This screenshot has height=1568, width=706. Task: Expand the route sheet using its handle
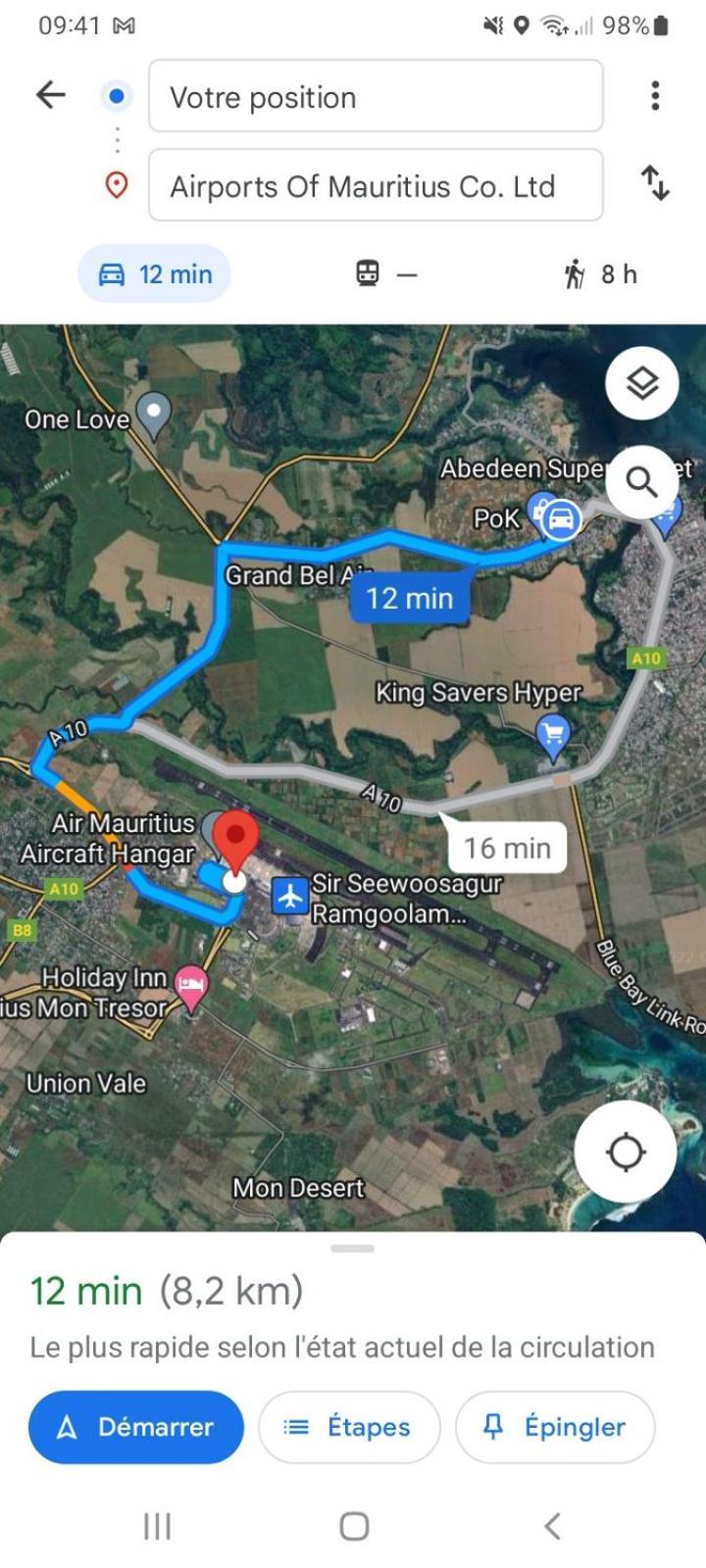click(353, 1249)
